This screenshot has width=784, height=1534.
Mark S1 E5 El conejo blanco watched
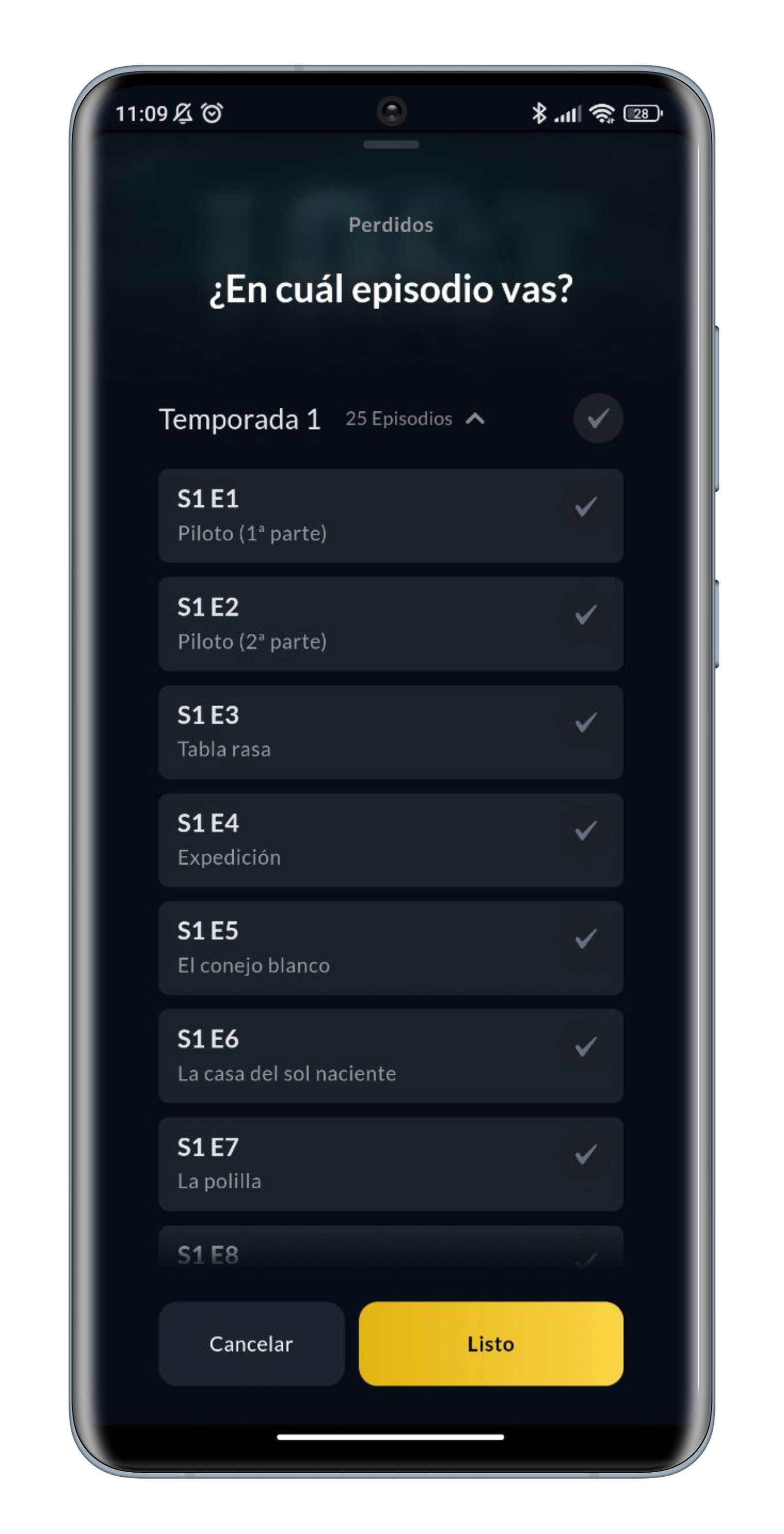pos(586,939)
